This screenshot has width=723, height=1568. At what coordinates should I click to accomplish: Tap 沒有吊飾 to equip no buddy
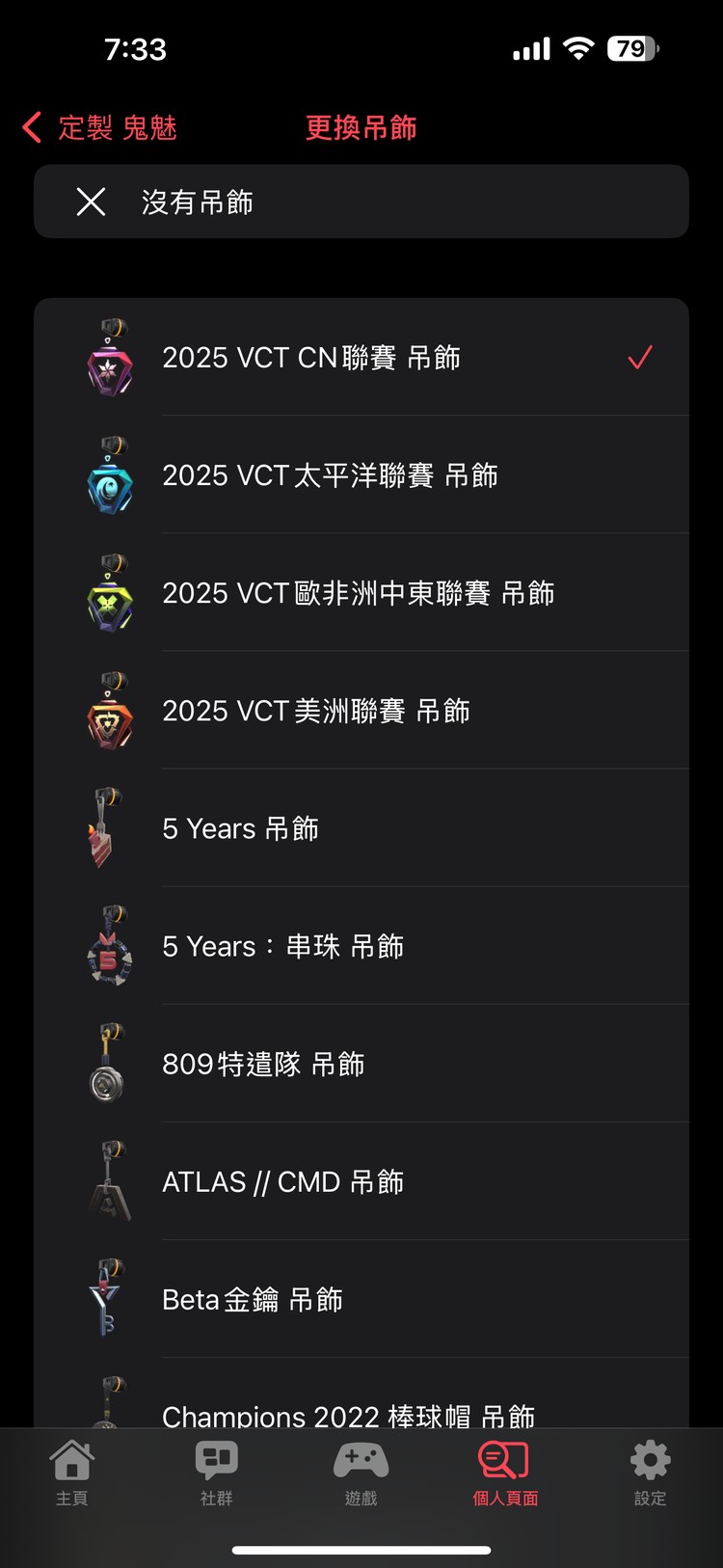[361, 202]
